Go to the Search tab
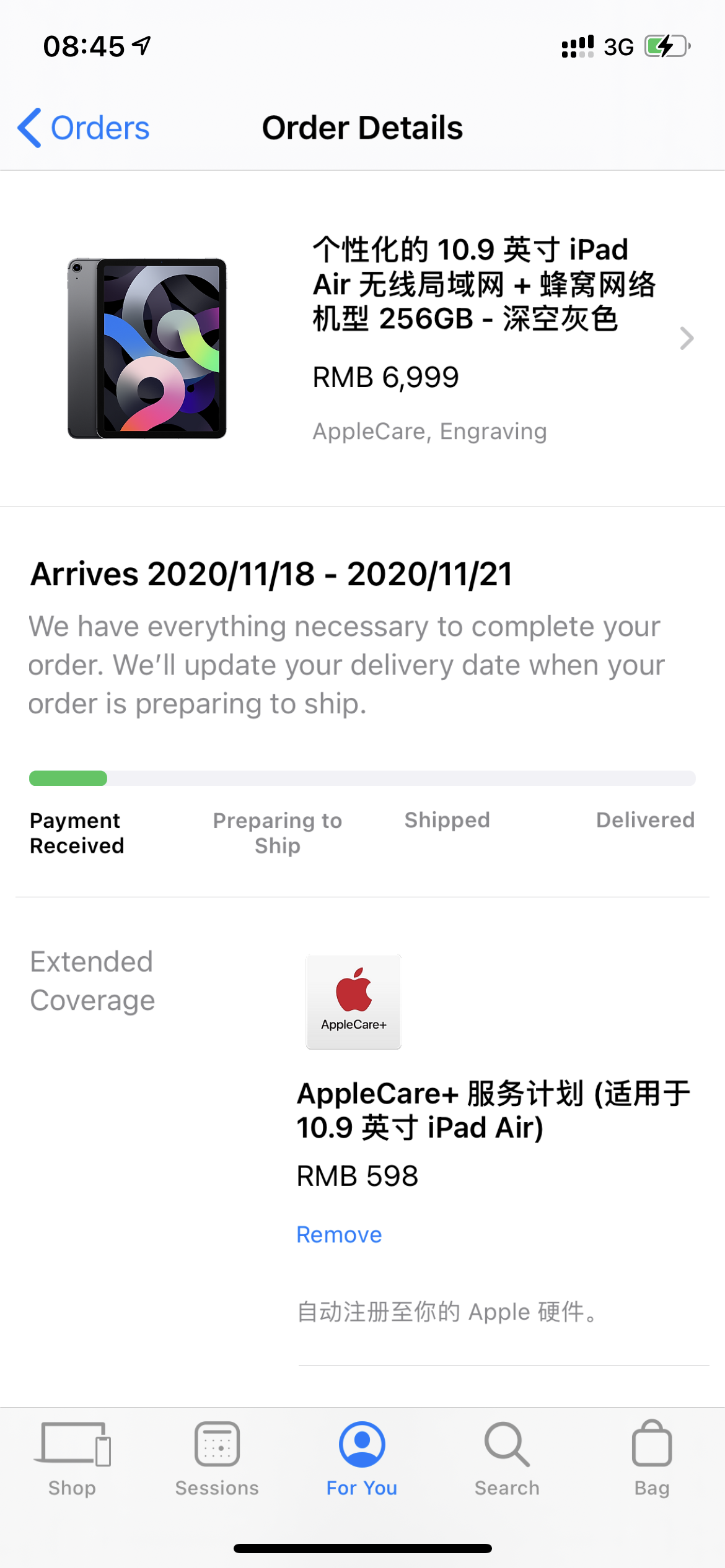Viewport: 725px width, 1568px height. click(507, 1460)
